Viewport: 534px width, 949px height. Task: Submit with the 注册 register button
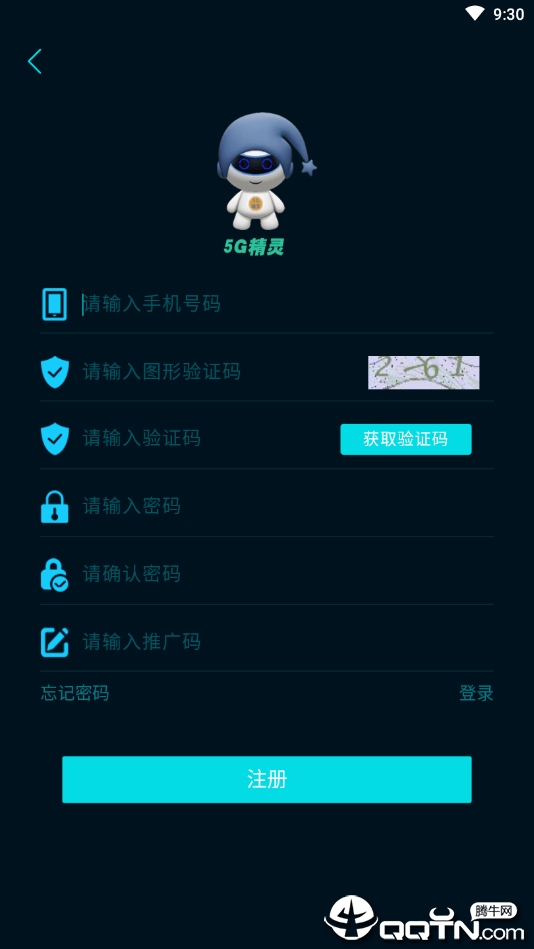pyautogui.click(x=266, y=780)
